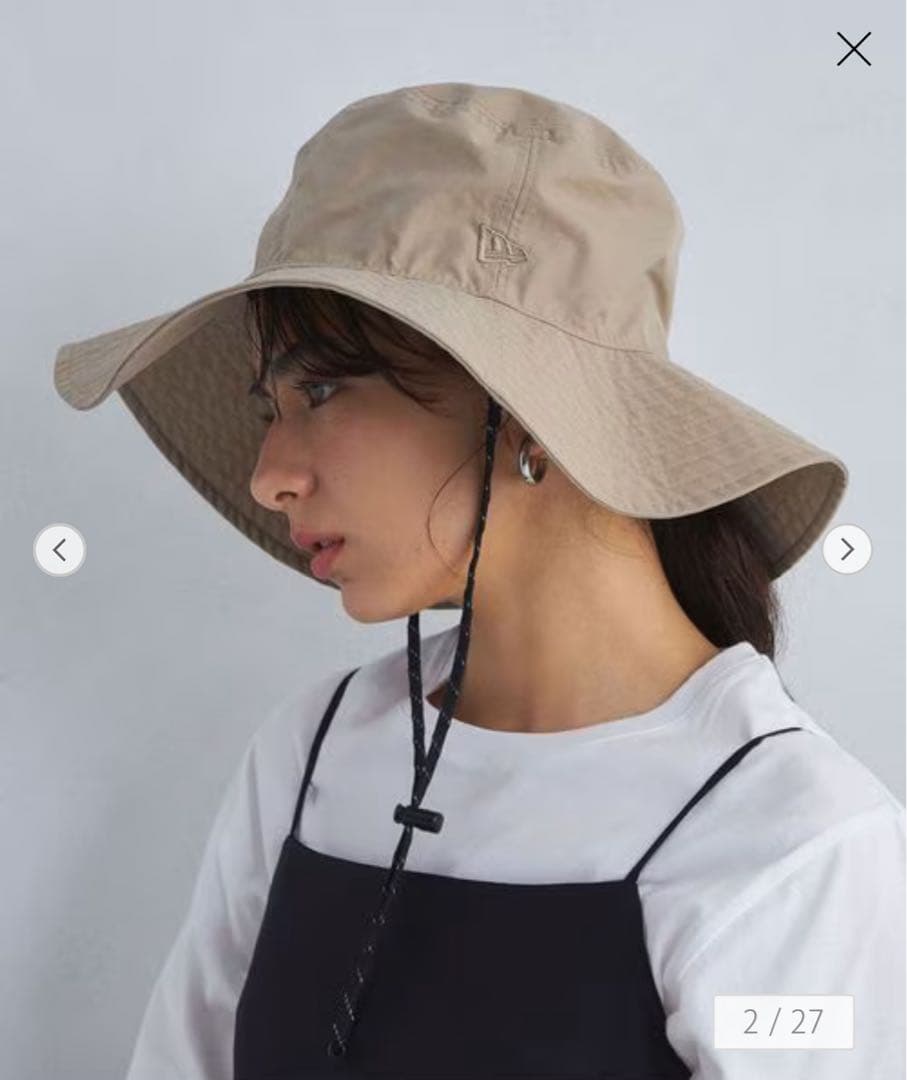Browse forward through the 27 gallery images
Viewport: 907px width, 1080px height.
846,548
